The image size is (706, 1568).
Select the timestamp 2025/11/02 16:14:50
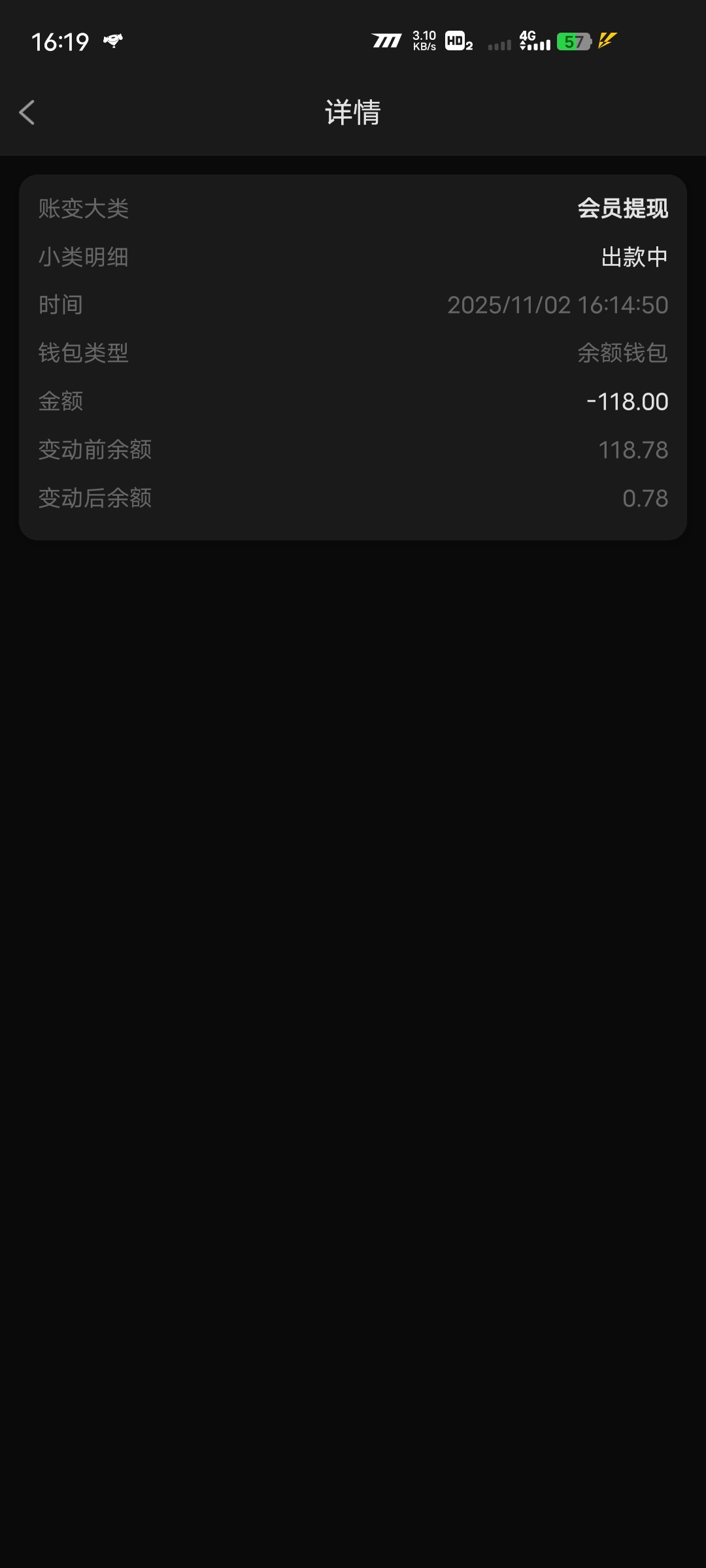pos(558,305)
